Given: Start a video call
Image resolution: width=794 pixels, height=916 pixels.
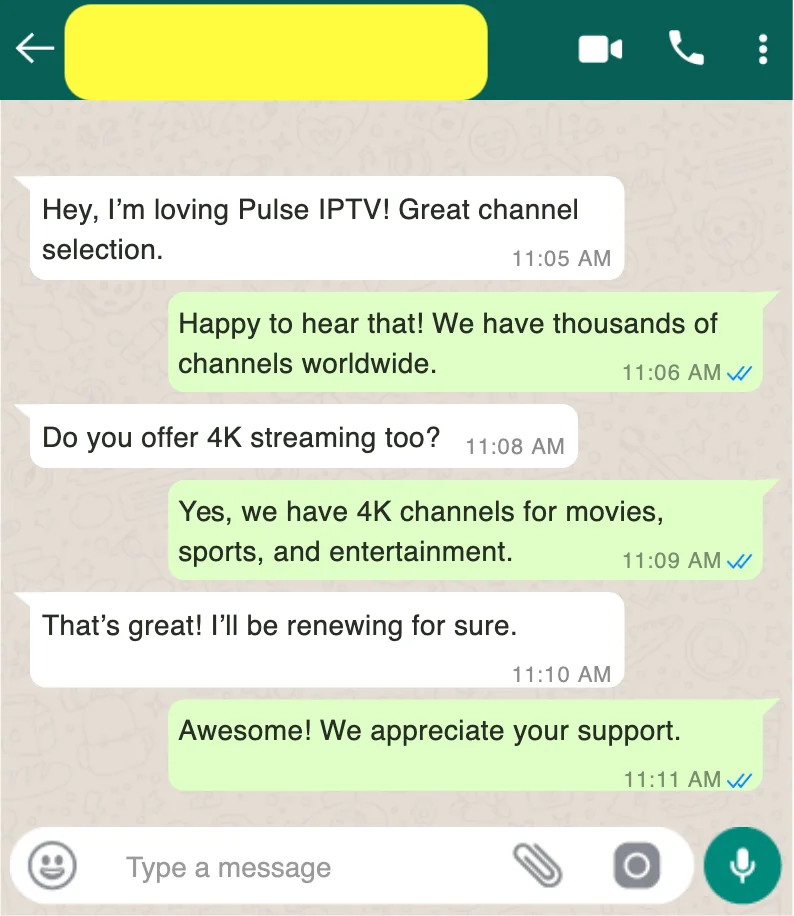Looking at the screenshot, I should click(x=600, y=48).
